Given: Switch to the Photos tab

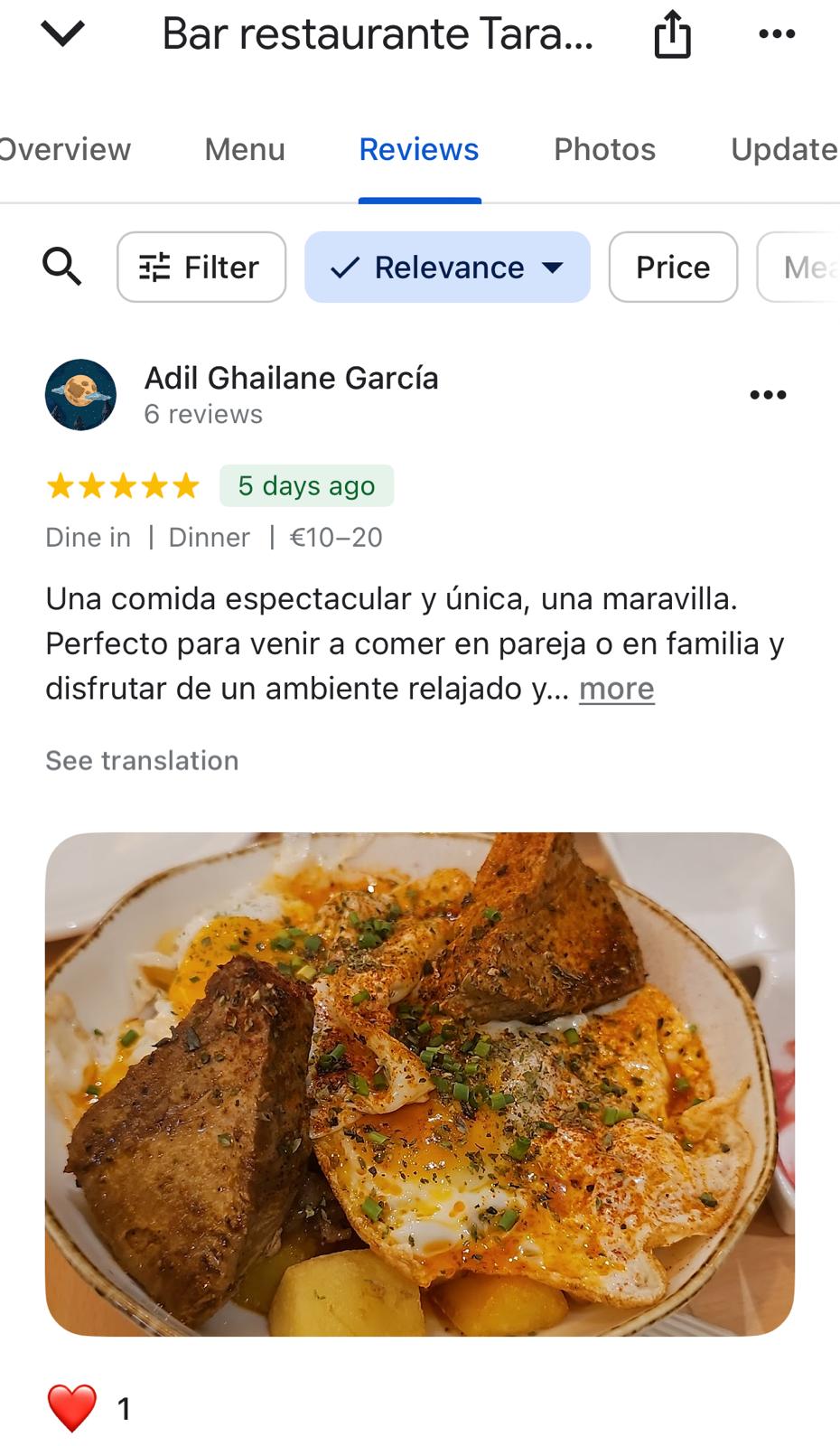Looking at the screenshot, I should tap(603, 149).
